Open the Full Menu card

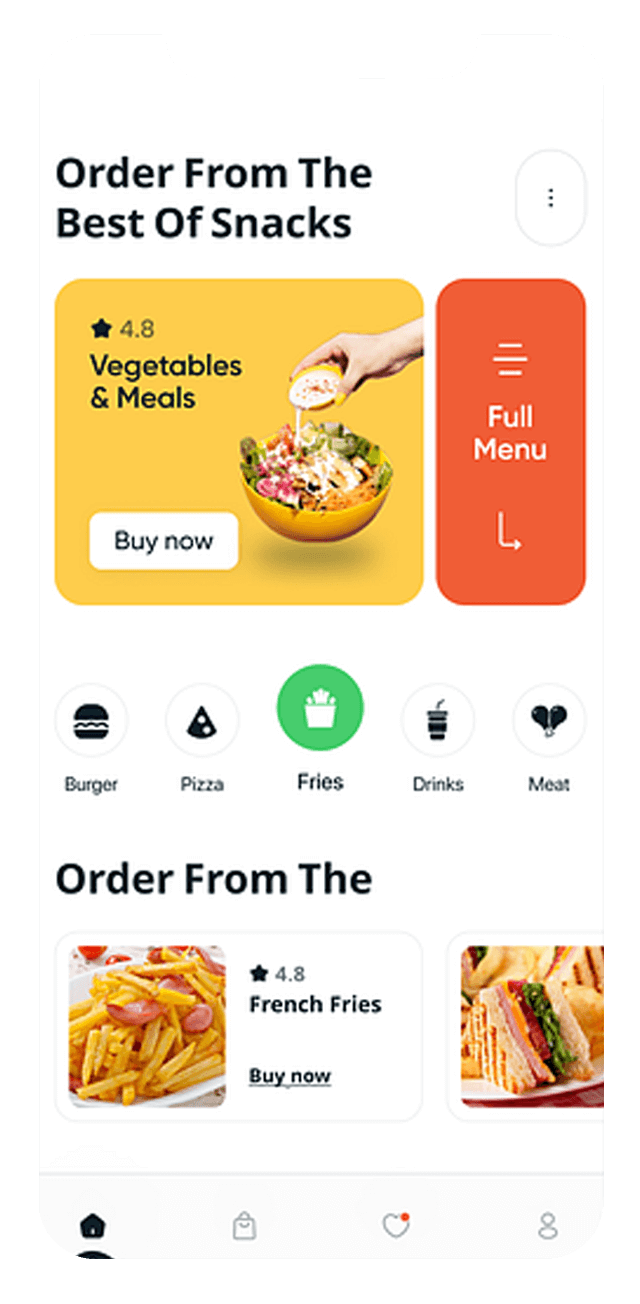click(510, 442)
